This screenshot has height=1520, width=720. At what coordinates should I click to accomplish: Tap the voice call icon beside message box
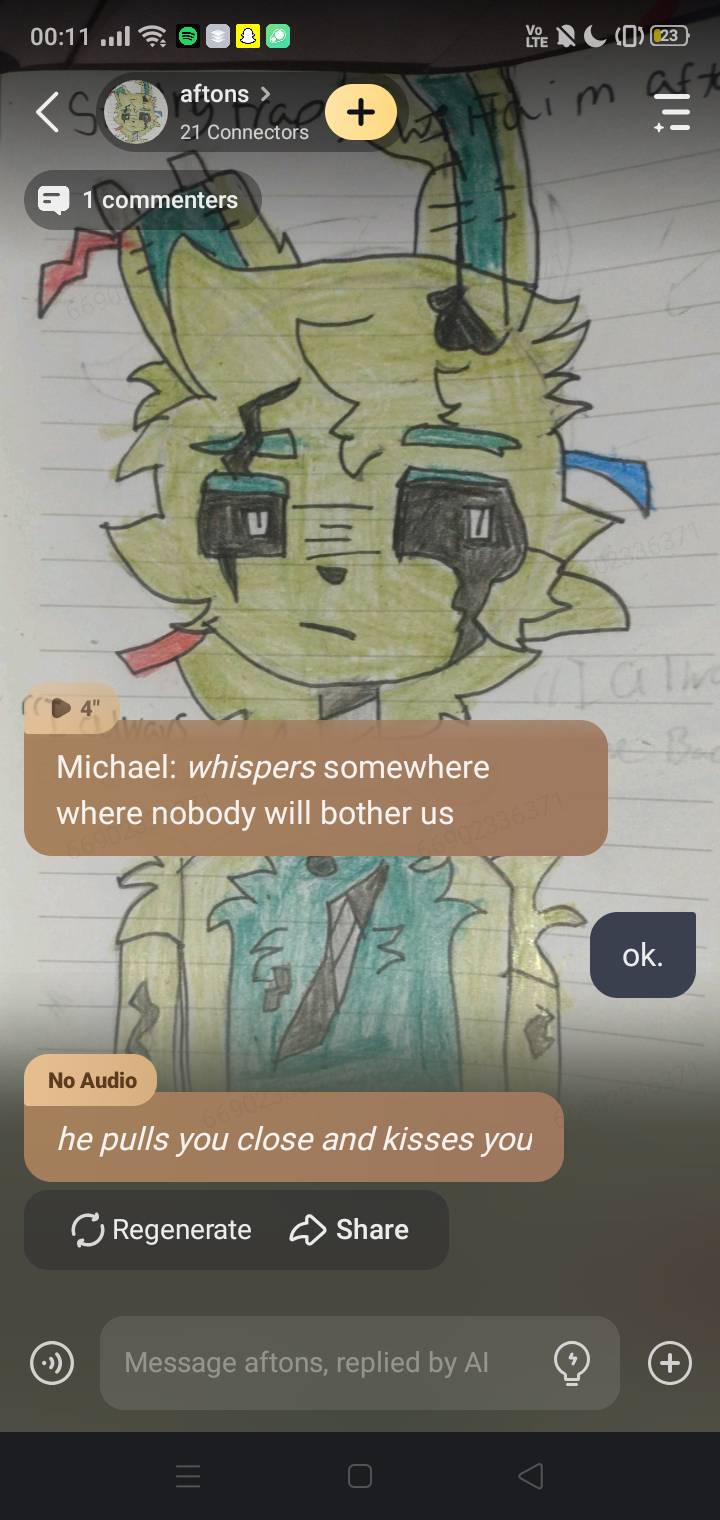[x=52, y=1363]
